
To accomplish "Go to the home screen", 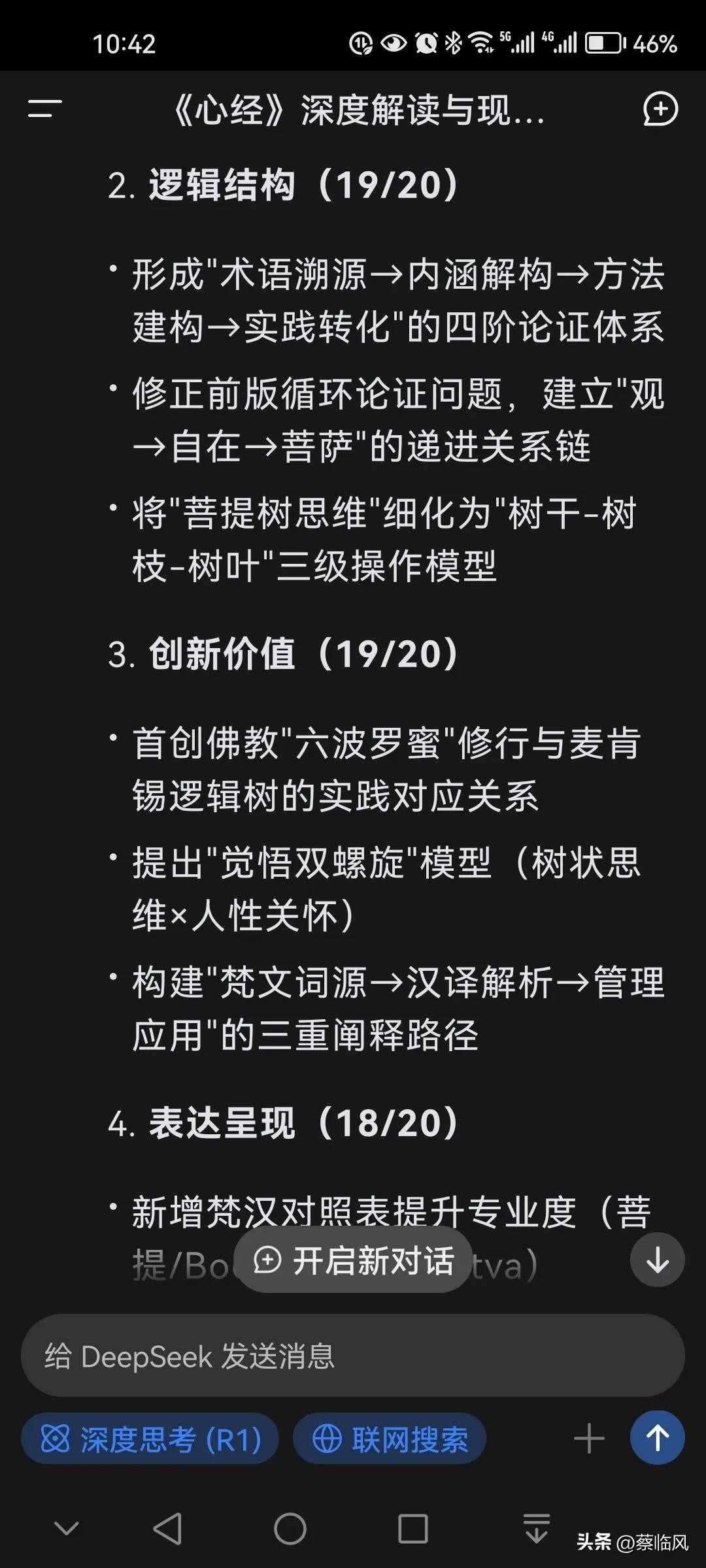I will (290, 1529).
